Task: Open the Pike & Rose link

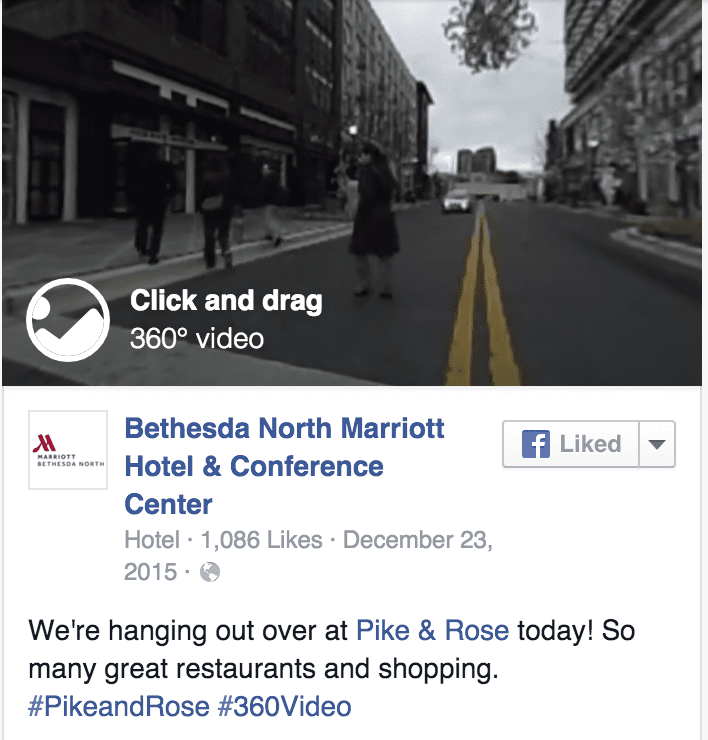Action: pyautogui.click(x=432, y=632)
